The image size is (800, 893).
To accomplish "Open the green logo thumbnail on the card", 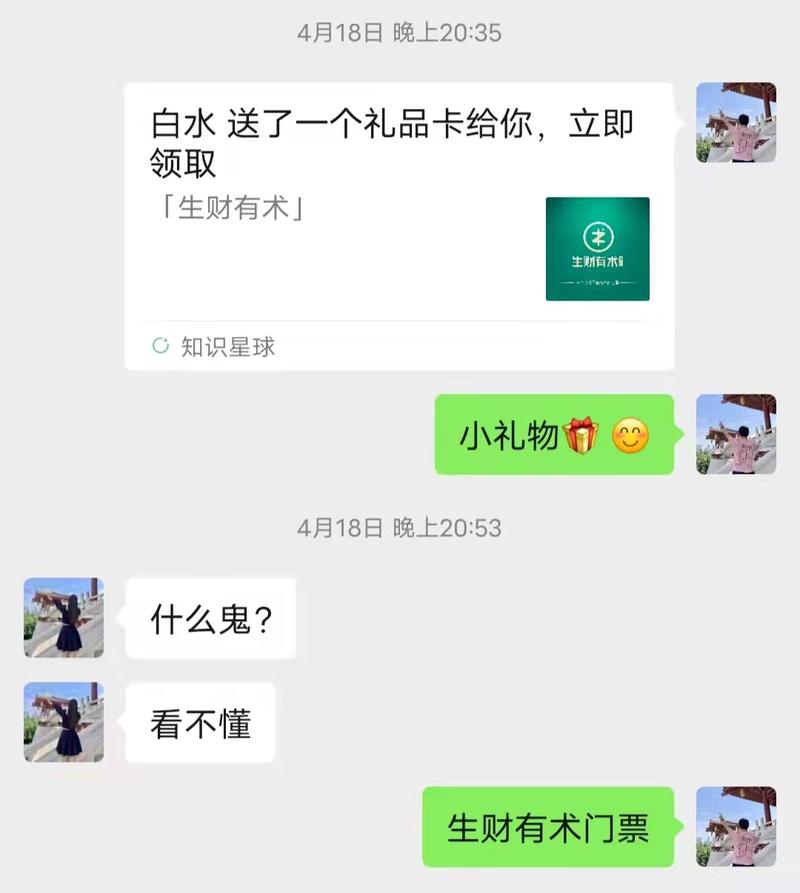I will [598, 247].
